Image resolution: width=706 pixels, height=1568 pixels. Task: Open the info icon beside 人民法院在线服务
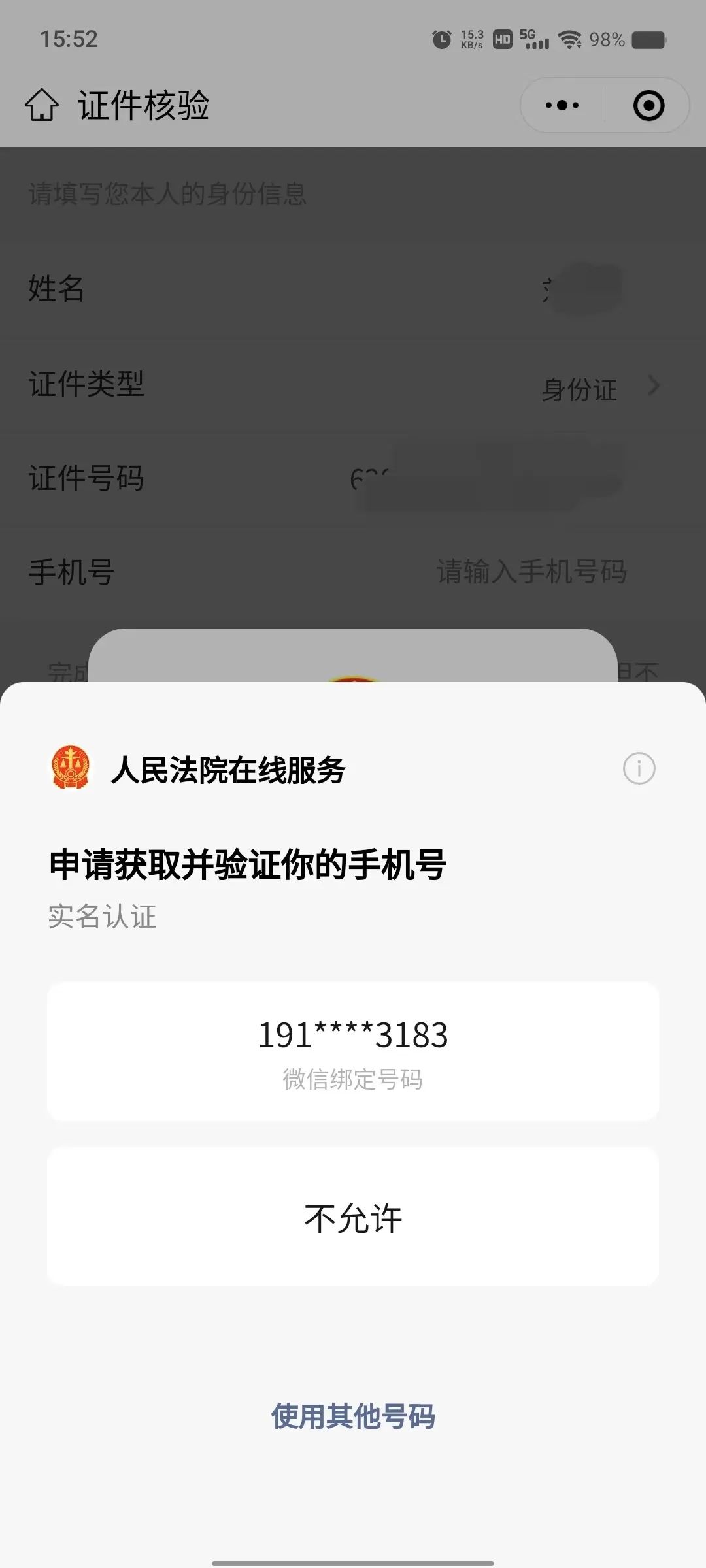click(x=639, y=768)
